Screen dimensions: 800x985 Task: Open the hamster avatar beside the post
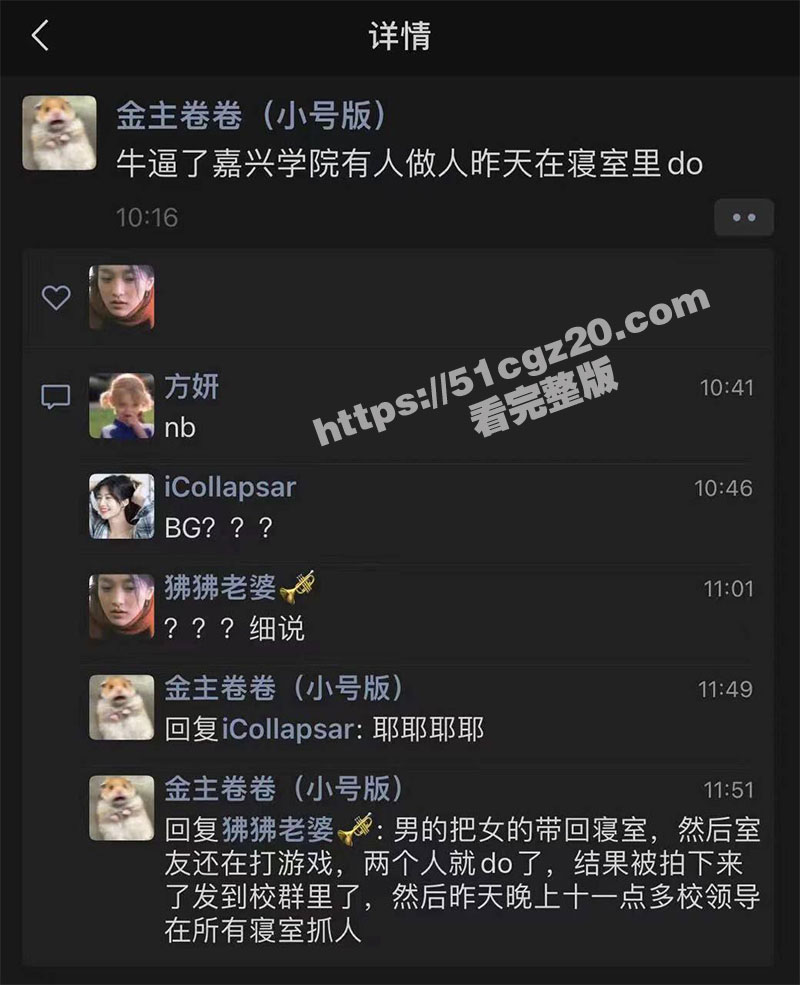[x=59, y=133]
